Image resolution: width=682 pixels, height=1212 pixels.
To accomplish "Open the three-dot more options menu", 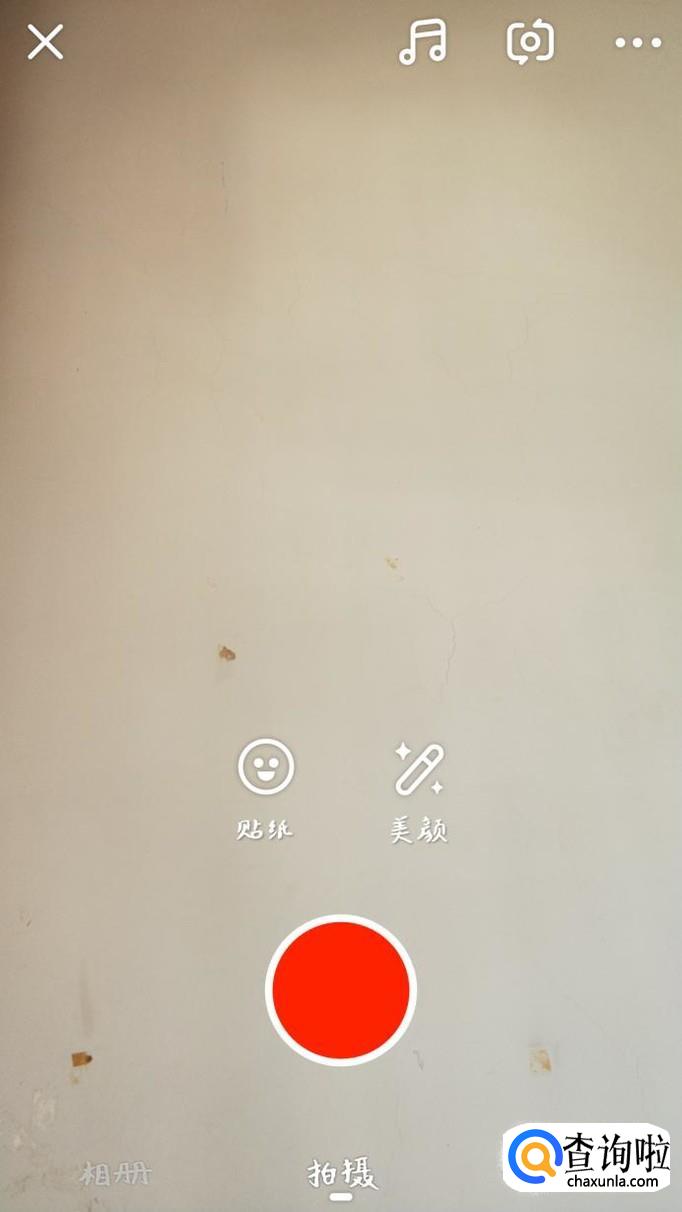I will (638, 43).
